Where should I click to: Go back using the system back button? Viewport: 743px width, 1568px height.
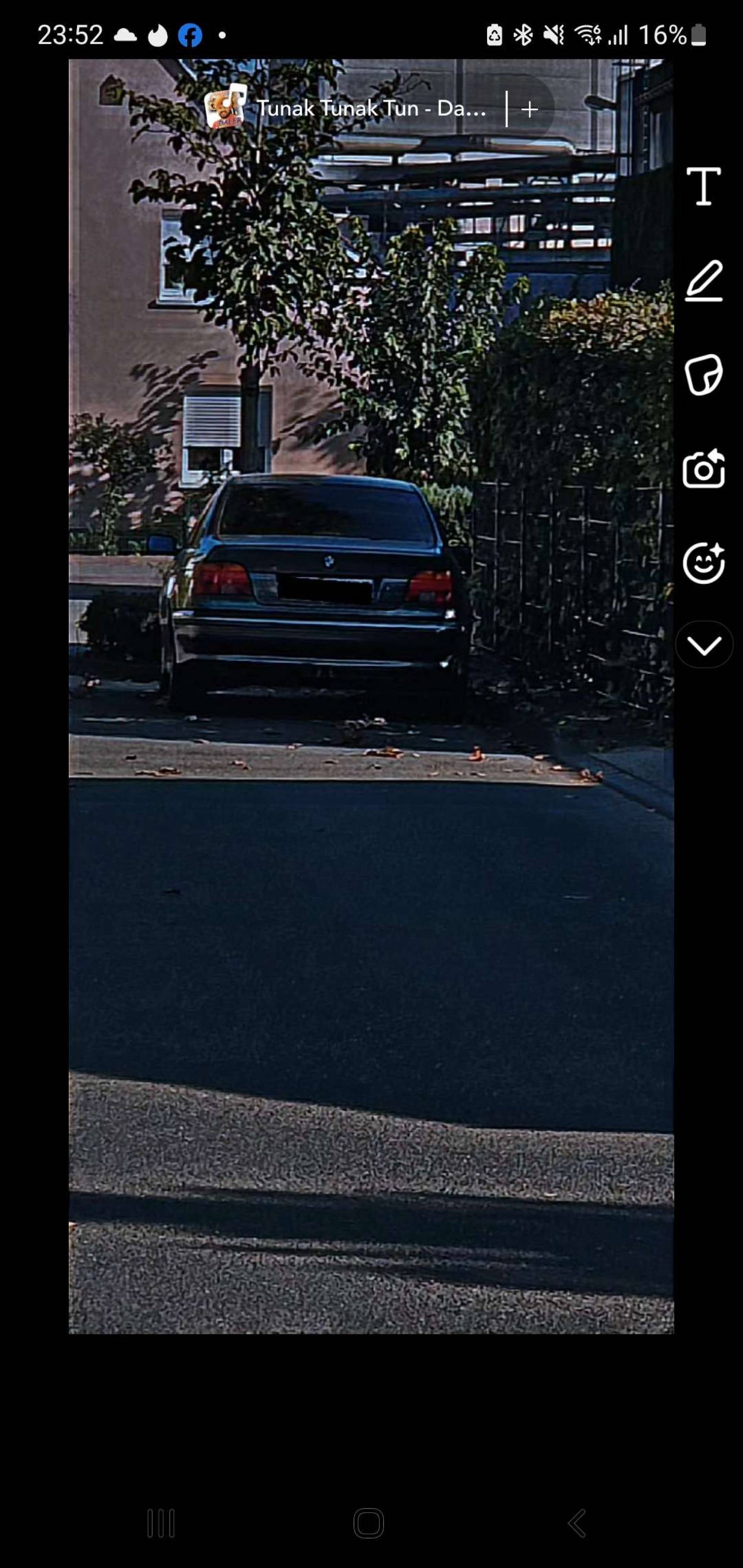(577, 1523)
